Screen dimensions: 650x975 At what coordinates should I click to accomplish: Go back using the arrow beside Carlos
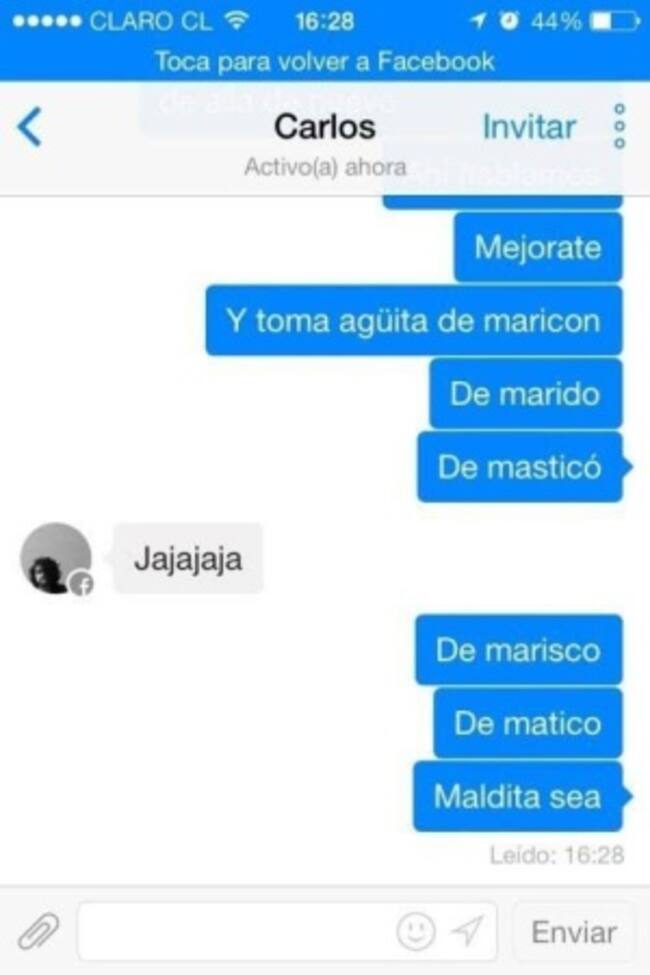click(30, 129)
